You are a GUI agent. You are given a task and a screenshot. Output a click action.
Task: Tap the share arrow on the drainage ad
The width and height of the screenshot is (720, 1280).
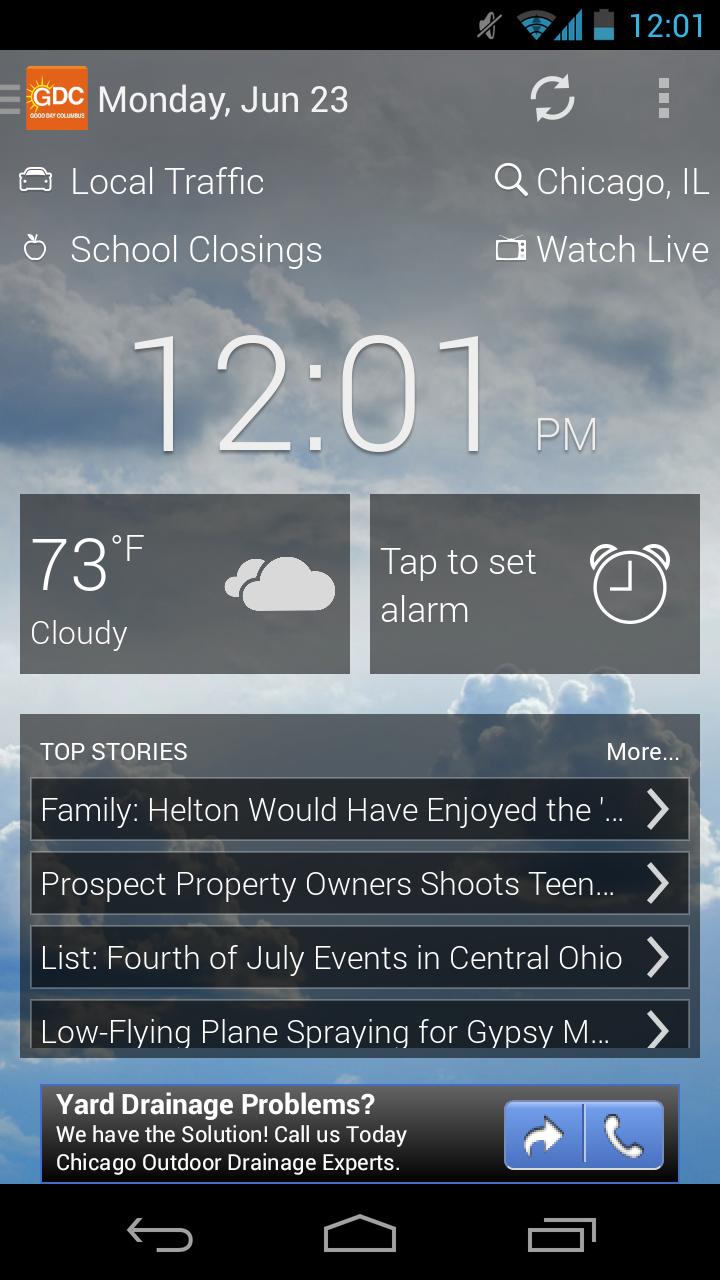(545, 1133)
